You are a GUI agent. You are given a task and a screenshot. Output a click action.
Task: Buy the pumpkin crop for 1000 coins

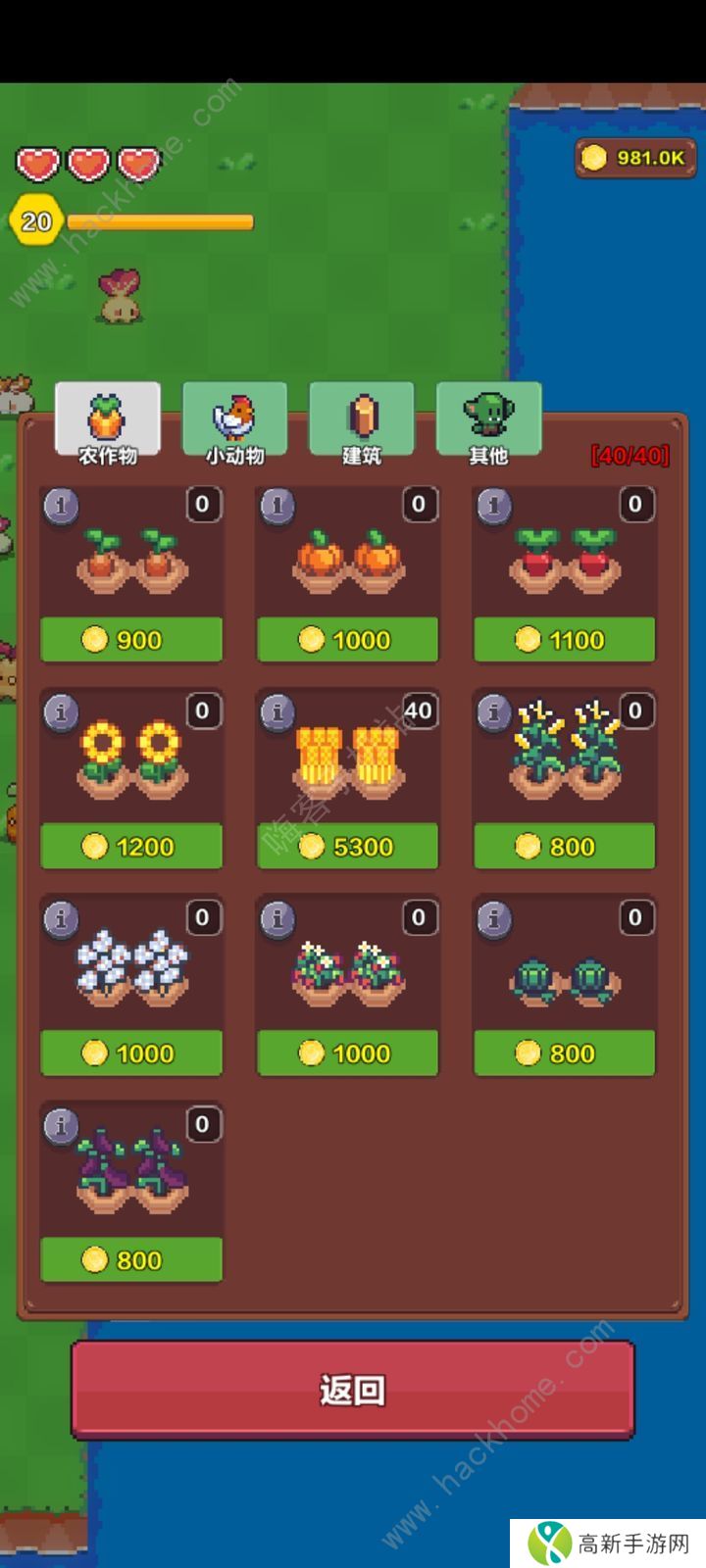[347, 640]
